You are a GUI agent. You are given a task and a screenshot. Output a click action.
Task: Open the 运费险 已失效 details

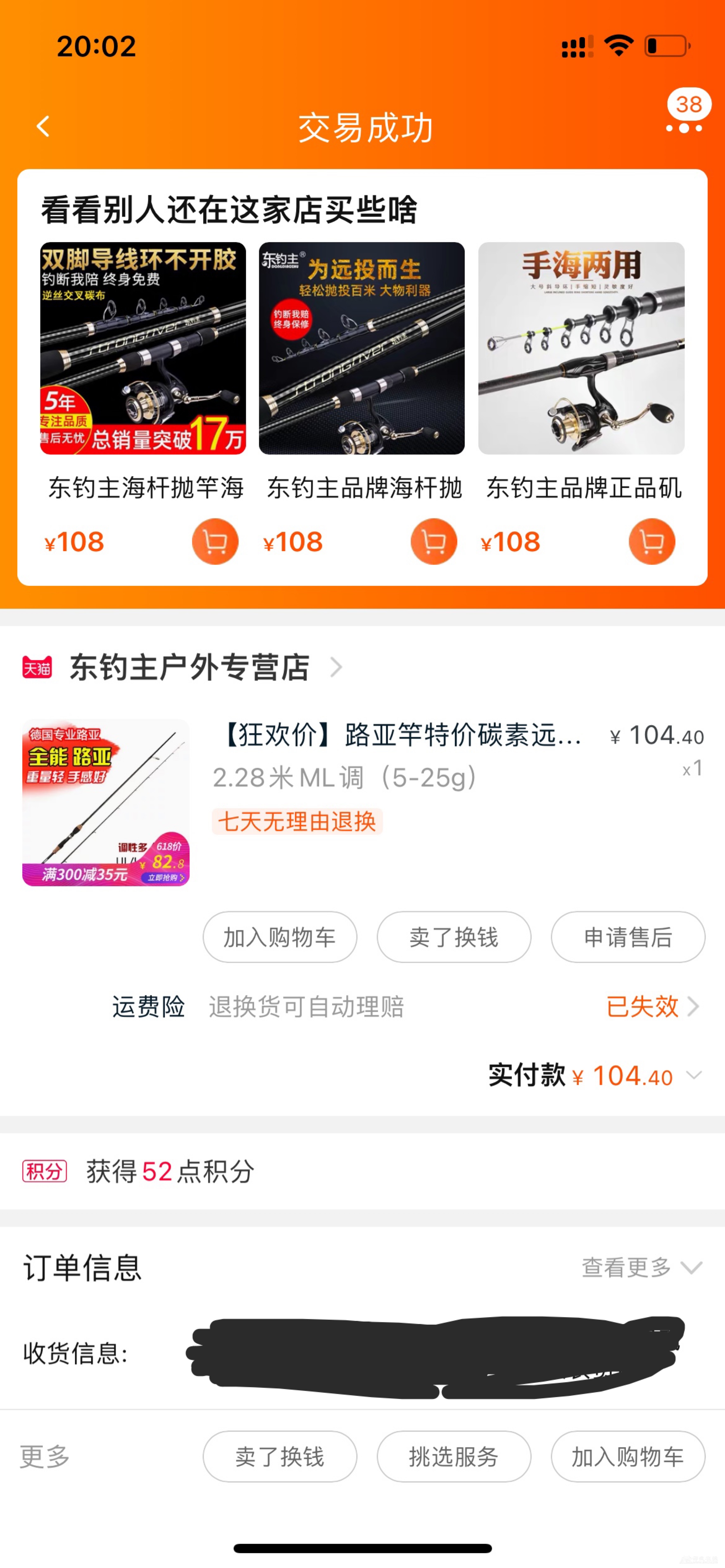[651, 1006]
